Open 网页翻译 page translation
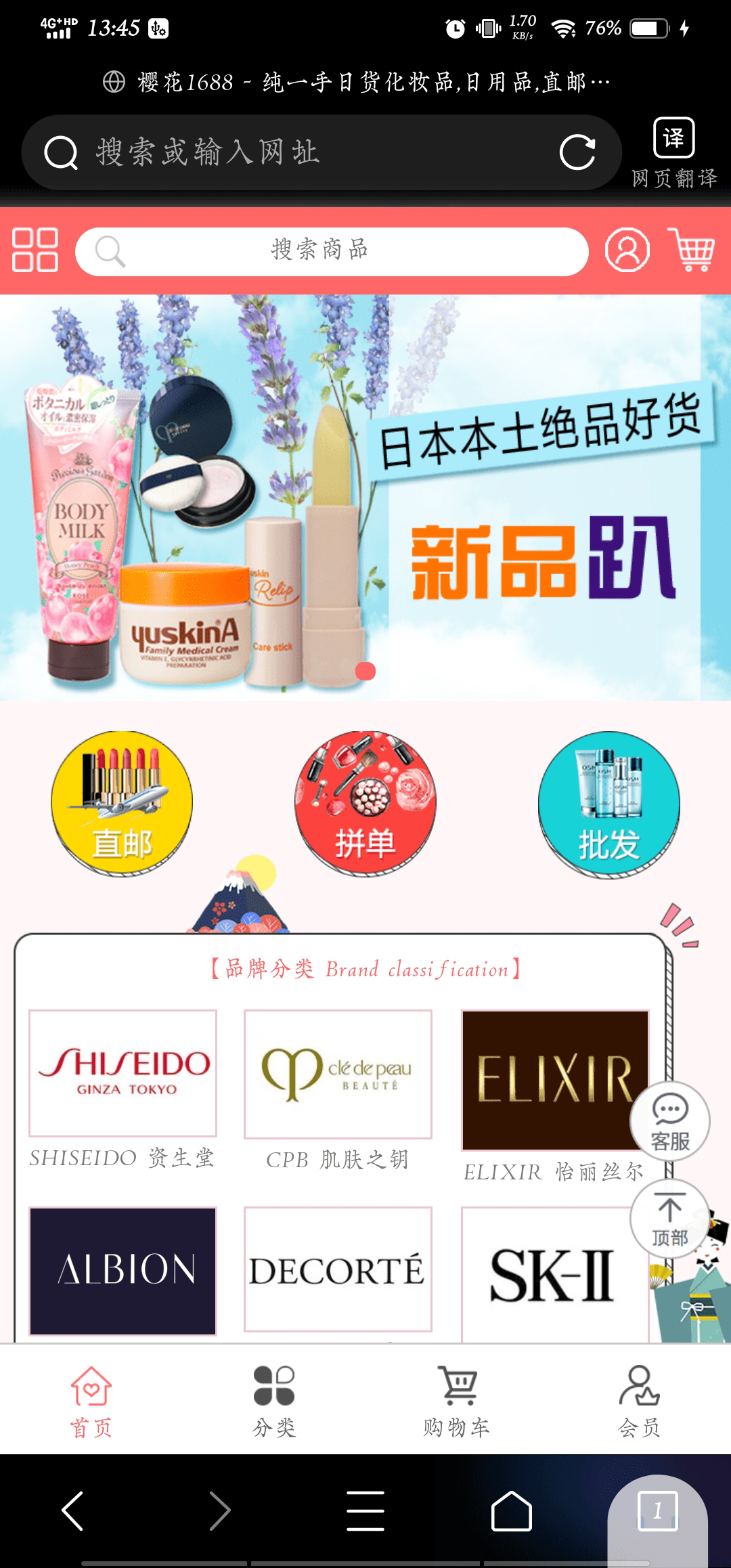The image size is (731, 1568). (x=673, y=152)
